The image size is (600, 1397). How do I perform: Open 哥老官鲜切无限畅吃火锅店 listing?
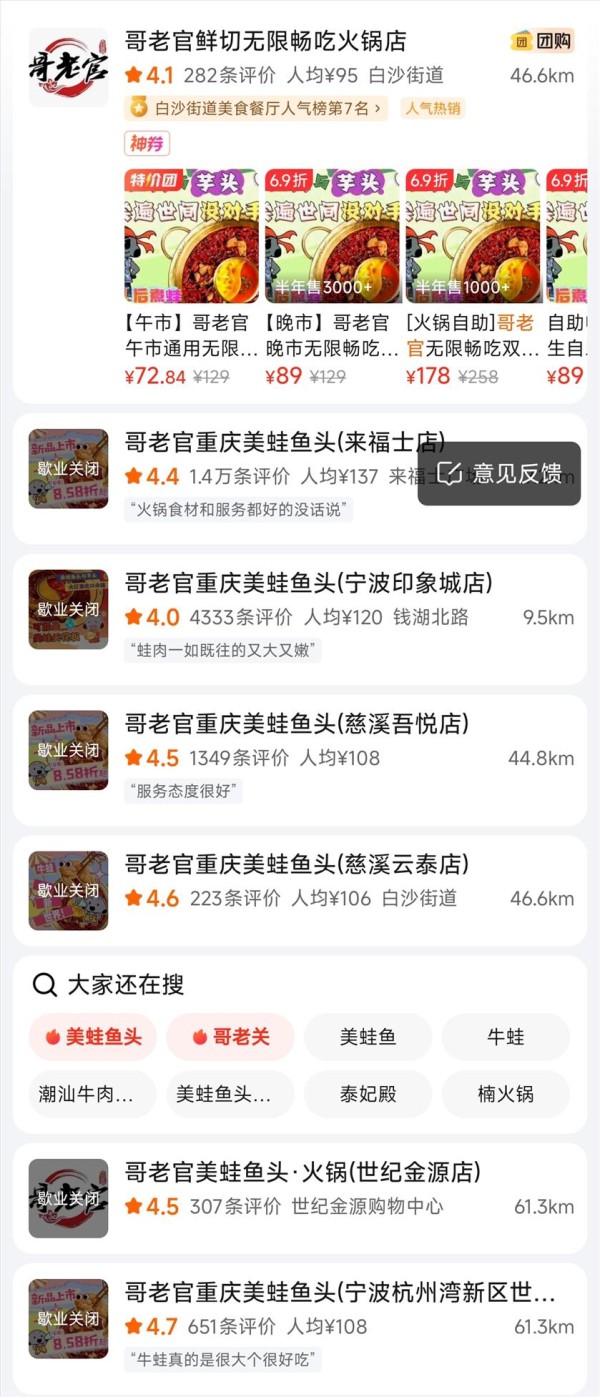coord(265,42)
